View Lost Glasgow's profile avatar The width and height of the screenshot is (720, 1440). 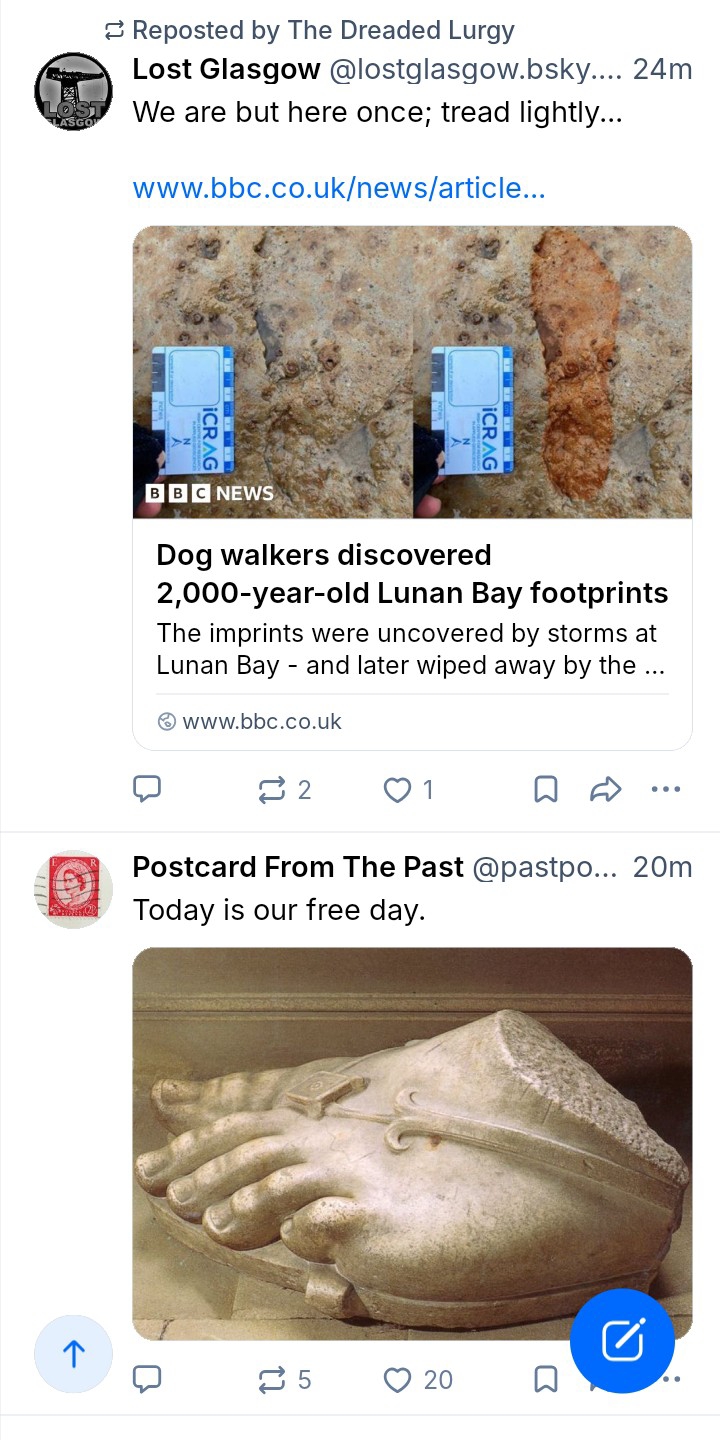pos(73,91)
